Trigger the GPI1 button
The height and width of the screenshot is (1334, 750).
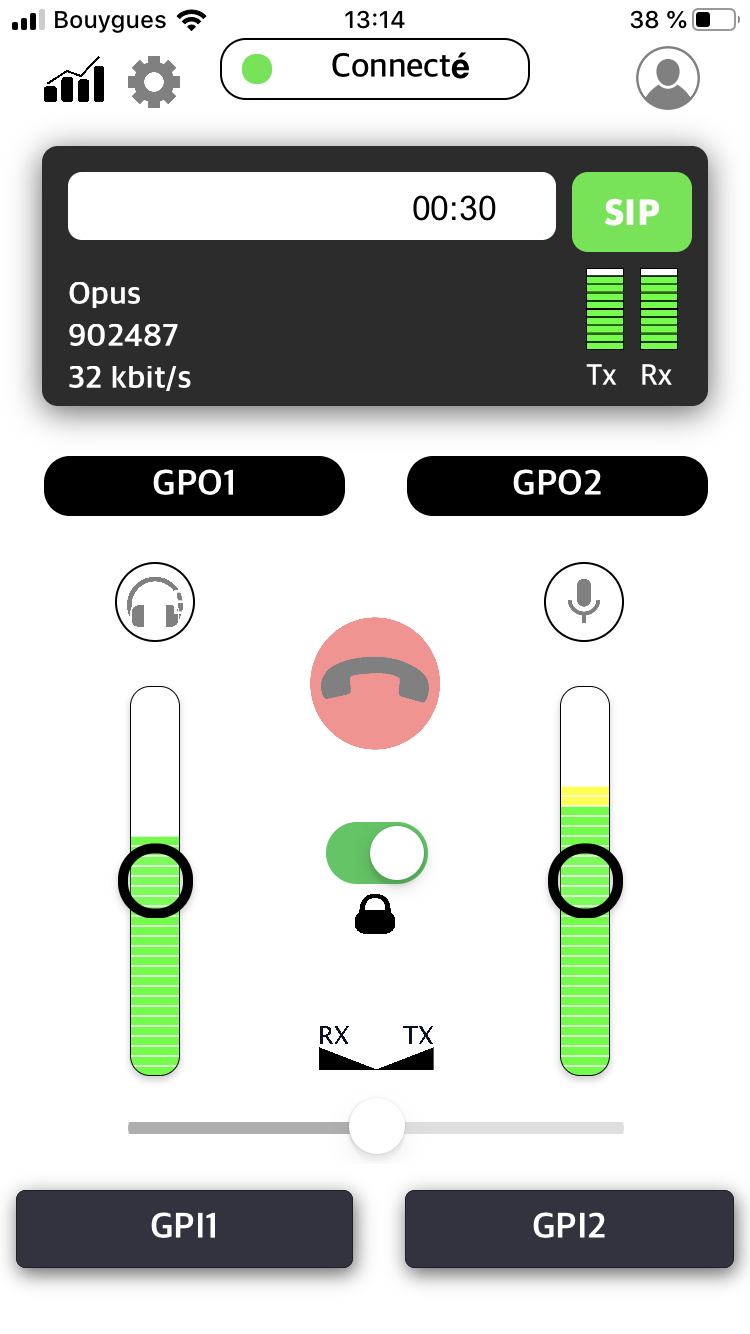click(x=184, y=1228)
